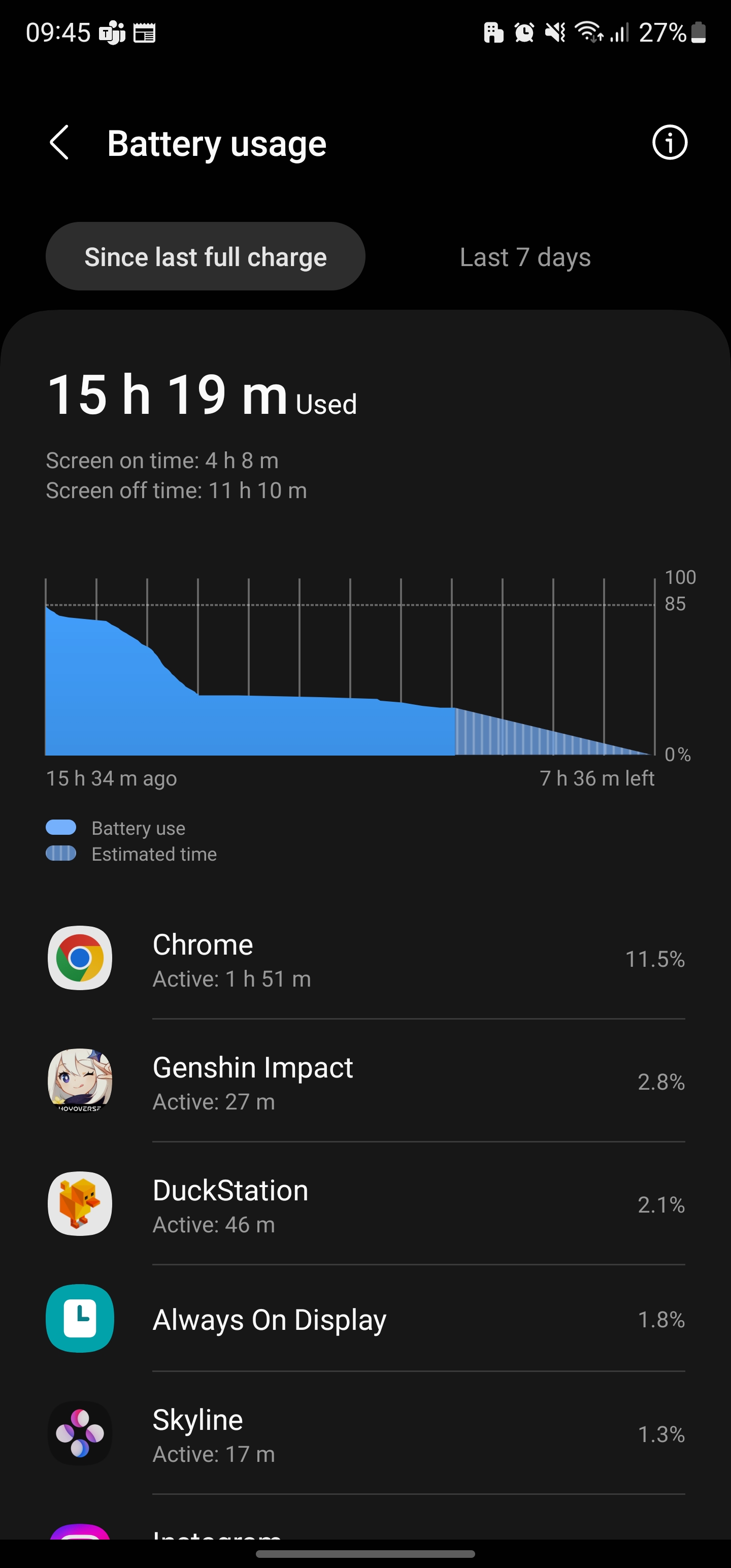The height and width of the screenshot is (1568, 731).
Task: Open Always On Display battery details
Action: [365, 1320]
